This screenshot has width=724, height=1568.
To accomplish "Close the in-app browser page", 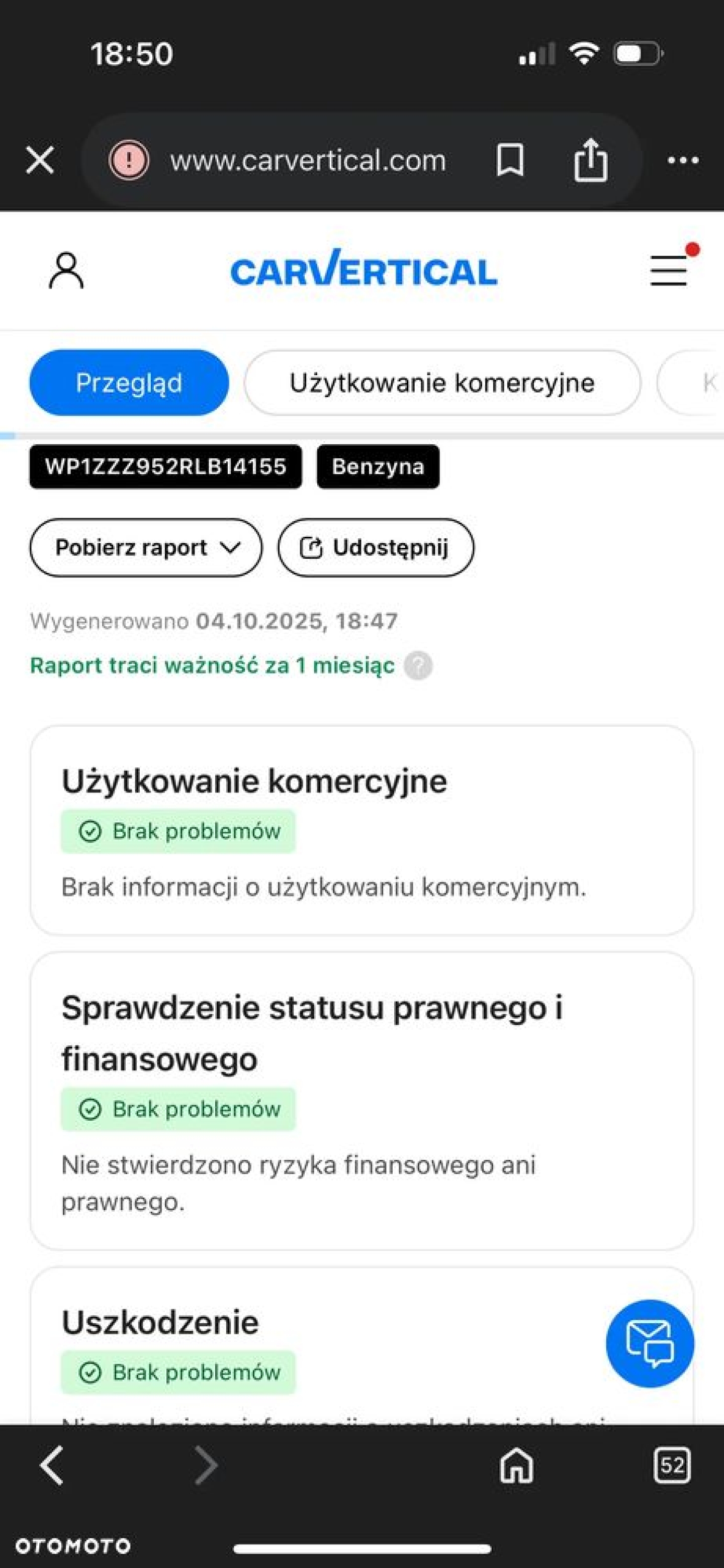I will point(40,161).
